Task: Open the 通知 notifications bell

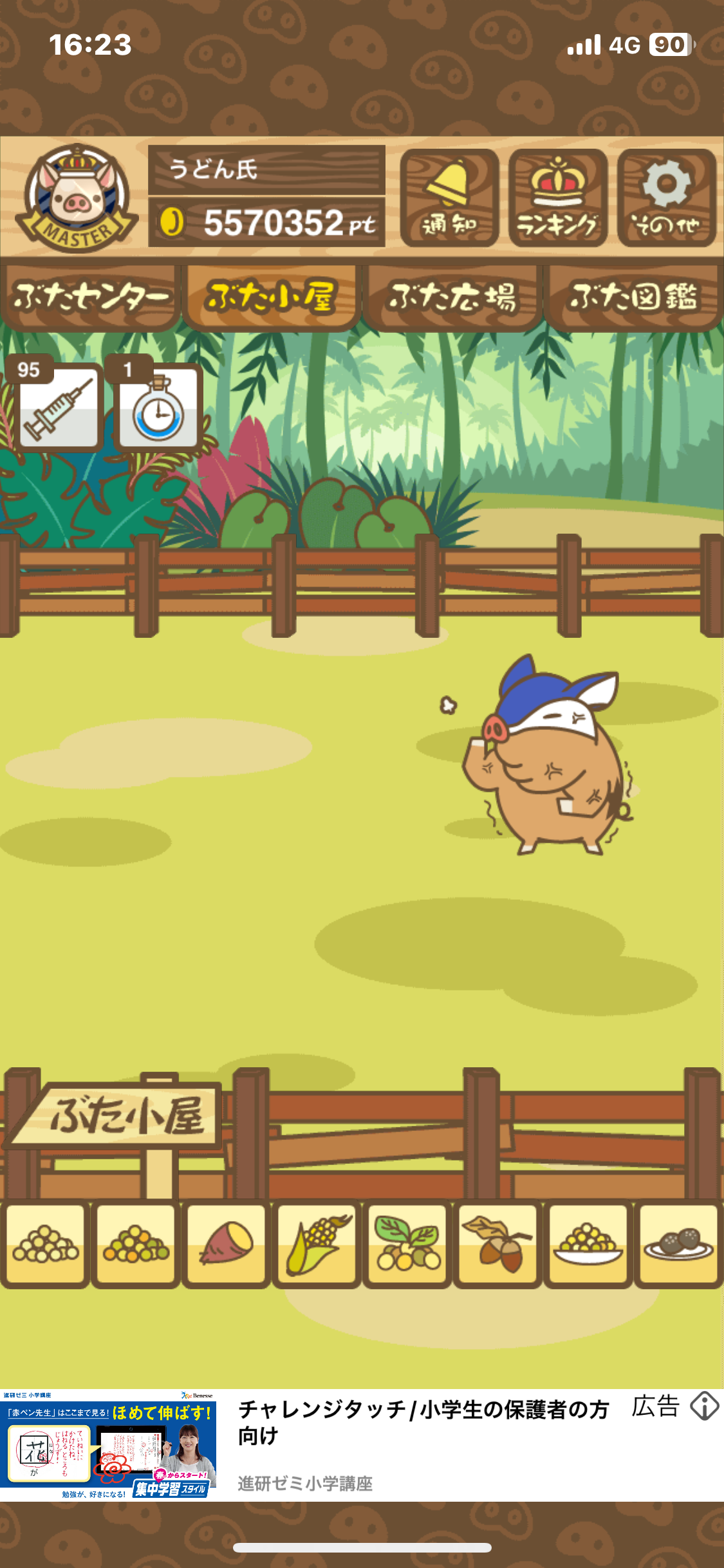Action: click(449, 198)
